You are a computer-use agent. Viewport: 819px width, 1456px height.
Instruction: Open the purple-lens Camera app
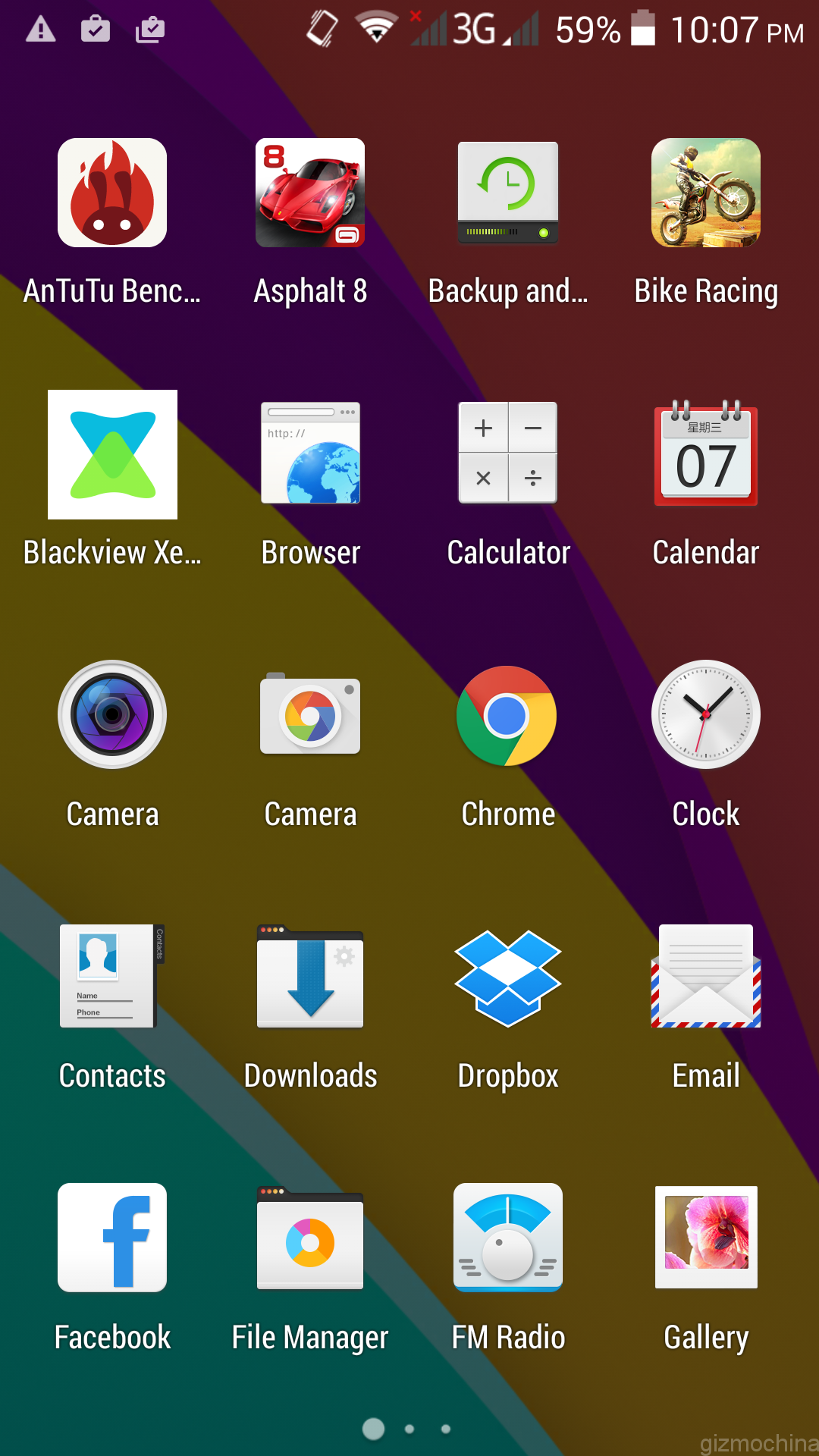(x=112, y=716)
